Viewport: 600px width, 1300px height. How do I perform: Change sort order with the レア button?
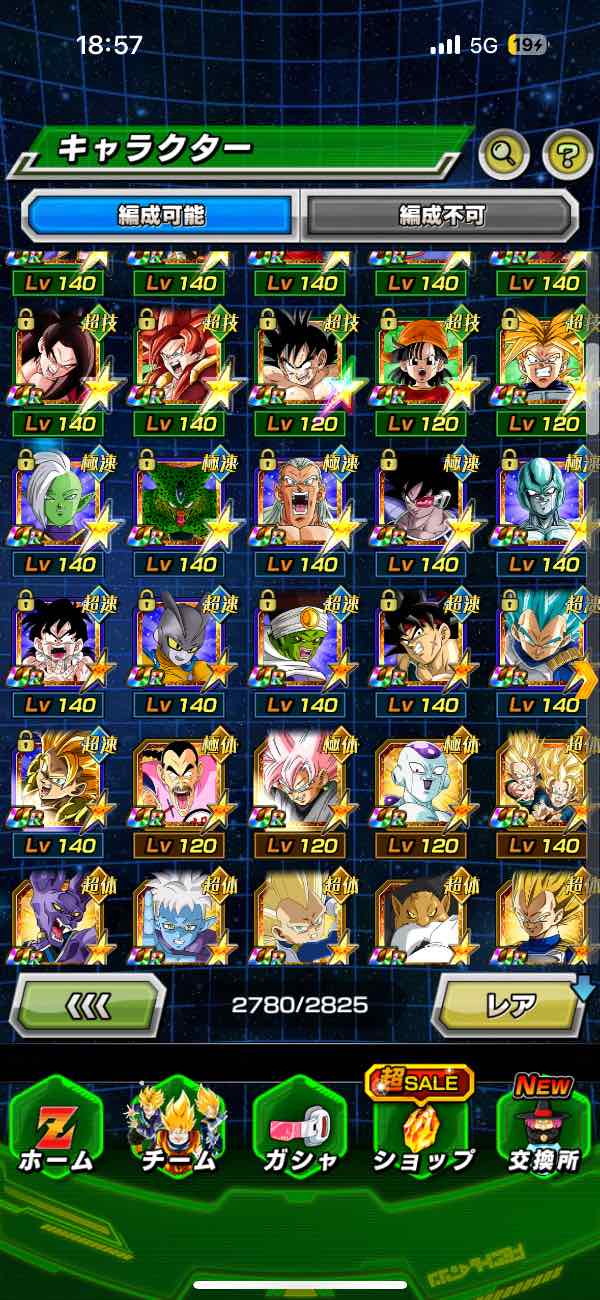[508, 1004]
